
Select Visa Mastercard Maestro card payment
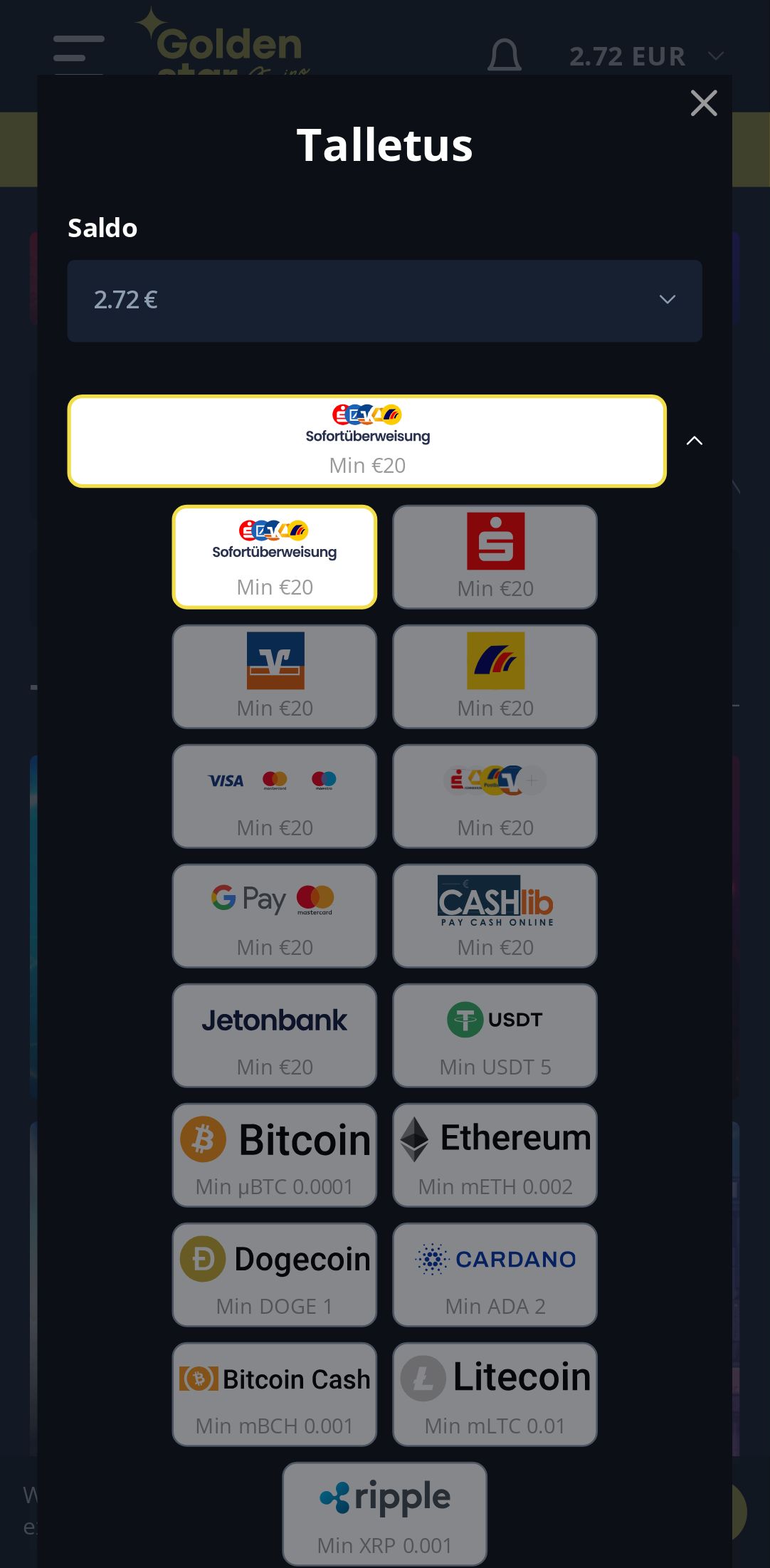(275, 796)
